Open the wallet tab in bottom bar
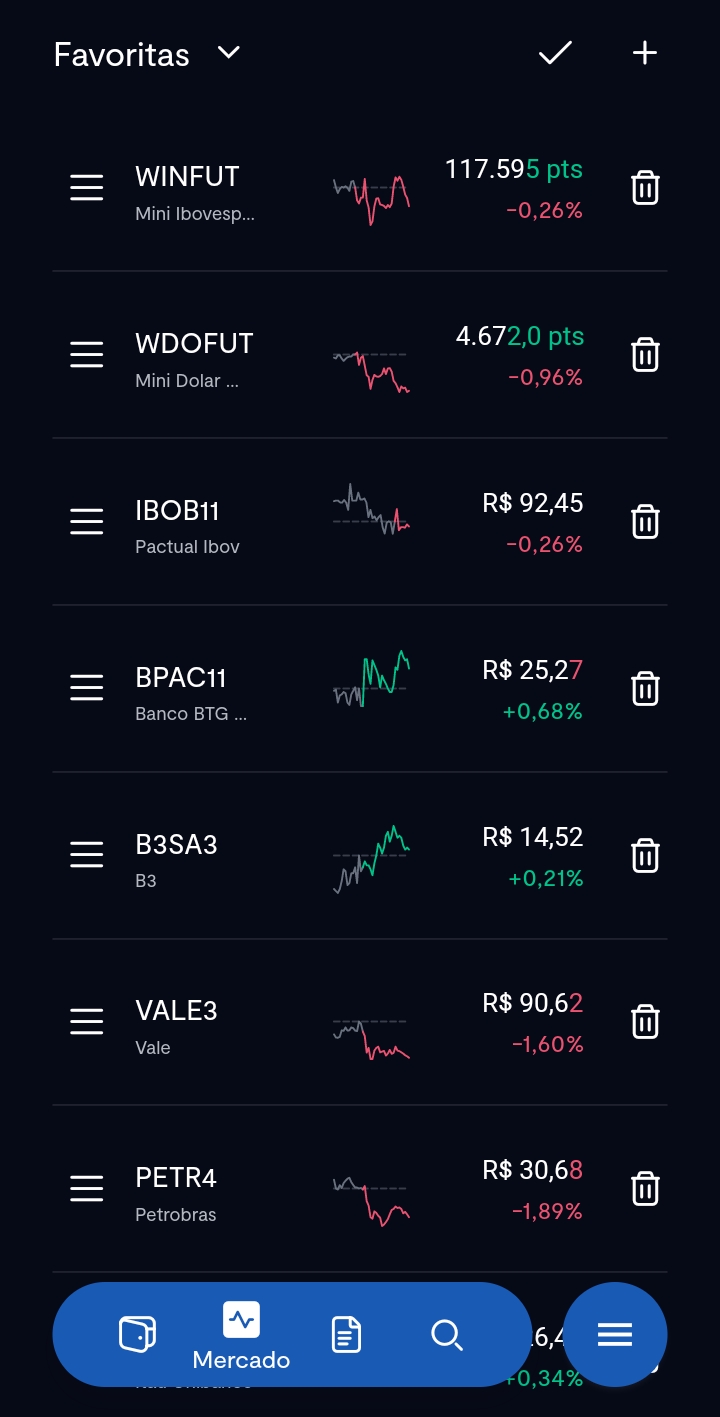Screen dimensions: 720x1417 tap(137, 1335)
